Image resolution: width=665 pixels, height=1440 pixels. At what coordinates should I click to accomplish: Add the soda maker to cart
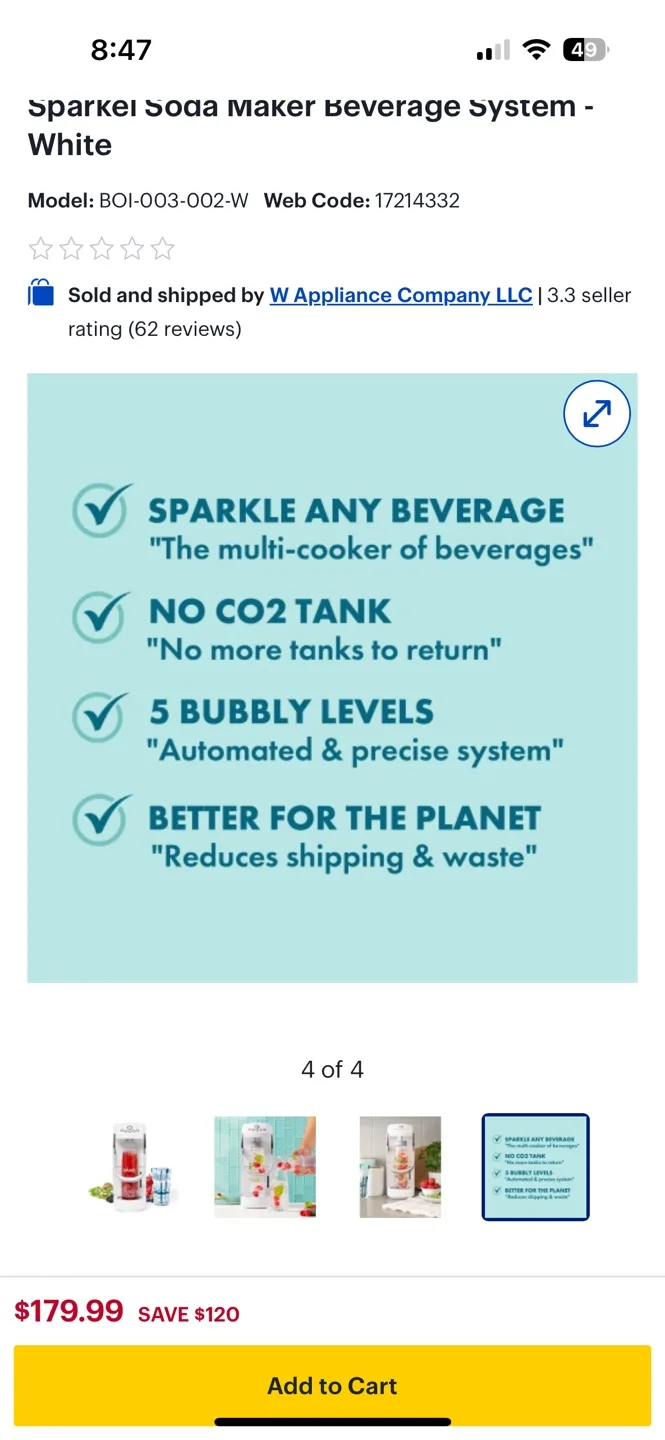coord(332,1385)
